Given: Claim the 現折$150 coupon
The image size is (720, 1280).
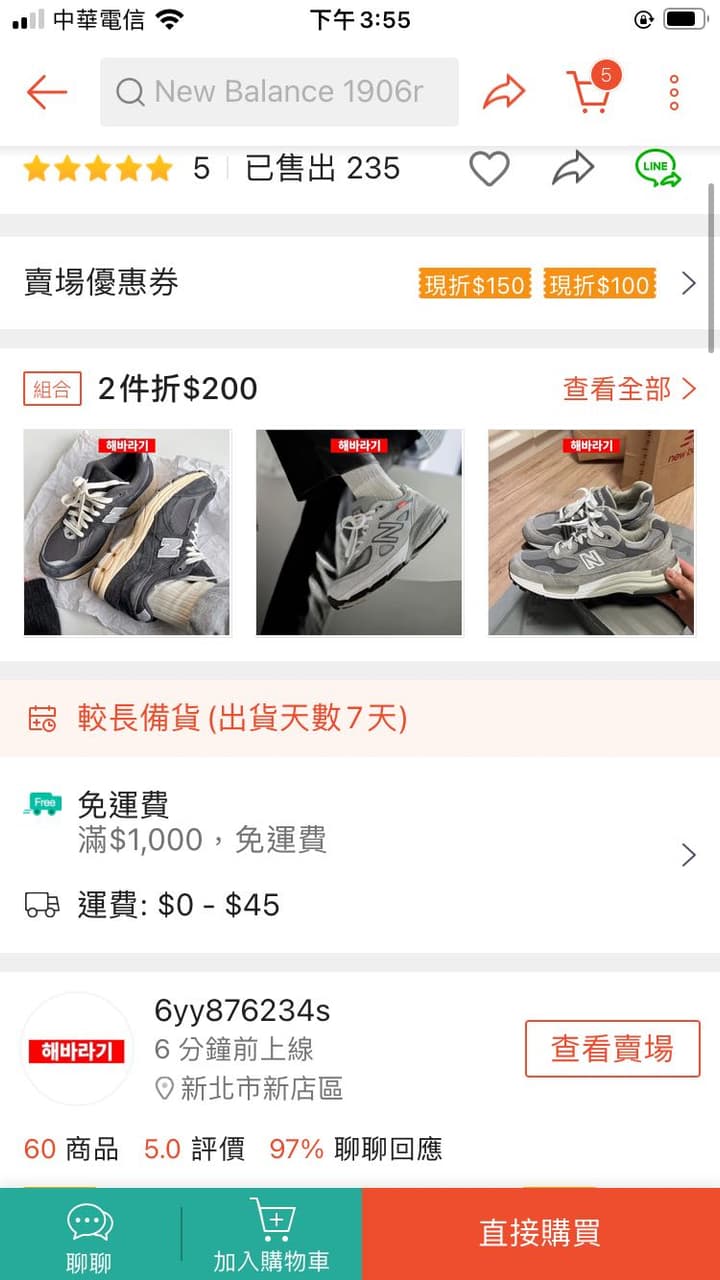Looking at the screenshot, I should 473,284.
